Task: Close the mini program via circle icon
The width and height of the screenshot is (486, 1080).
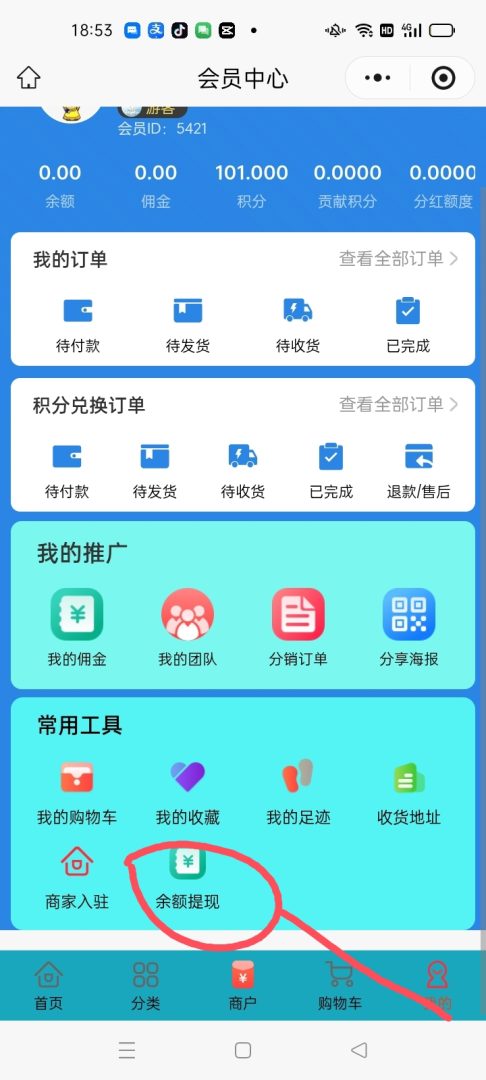Action: coord(443,78)
